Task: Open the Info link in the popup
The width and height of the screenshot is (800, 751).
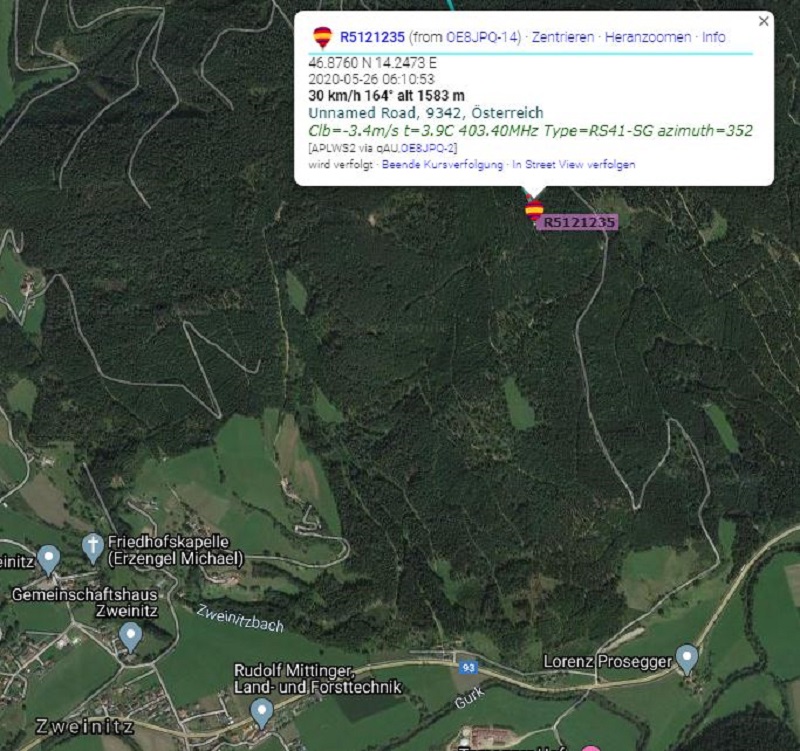Action: click(x=713, y=37)
